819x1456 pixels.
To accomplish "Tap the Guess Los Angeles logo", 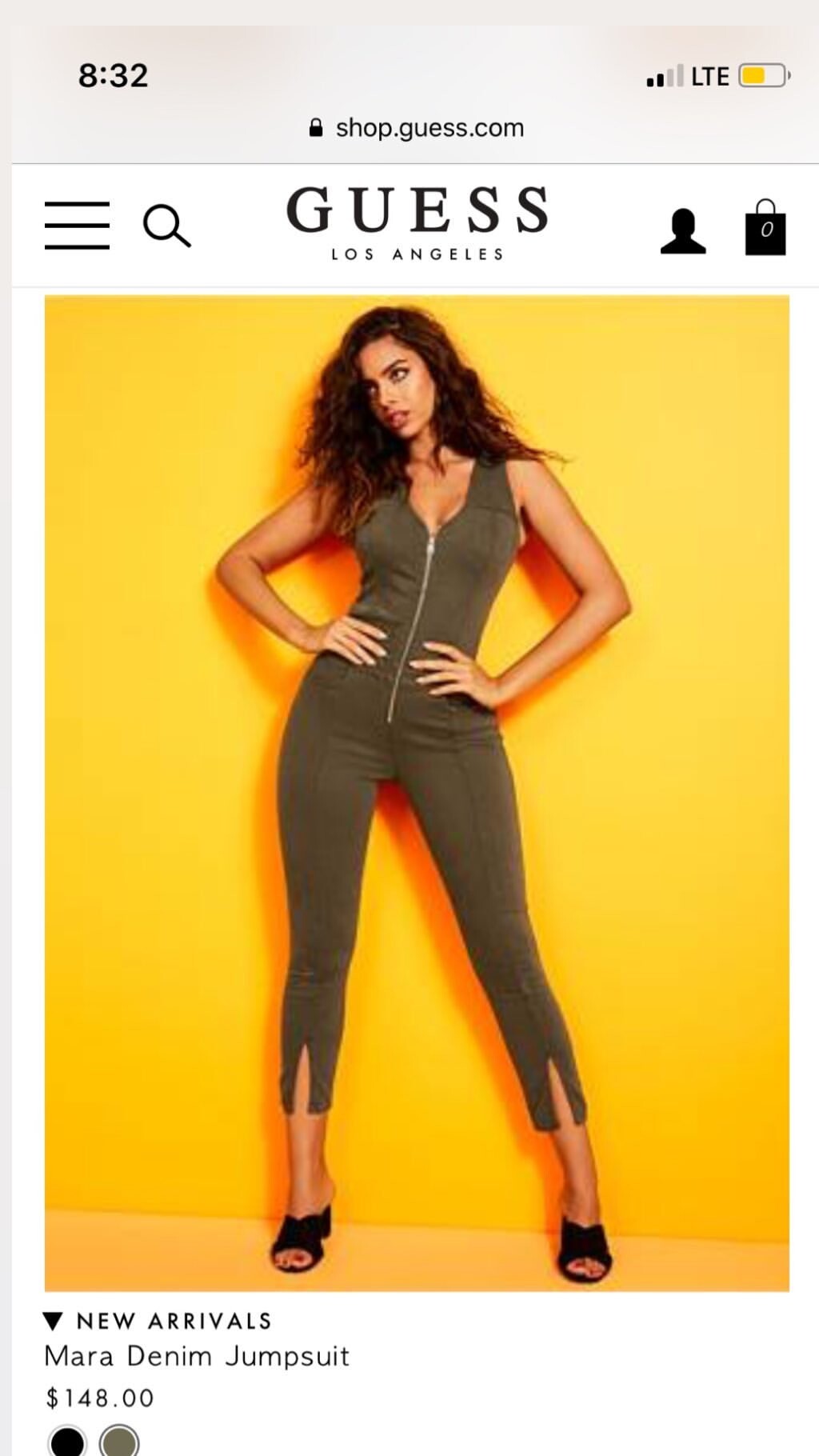I will point(417,222).
